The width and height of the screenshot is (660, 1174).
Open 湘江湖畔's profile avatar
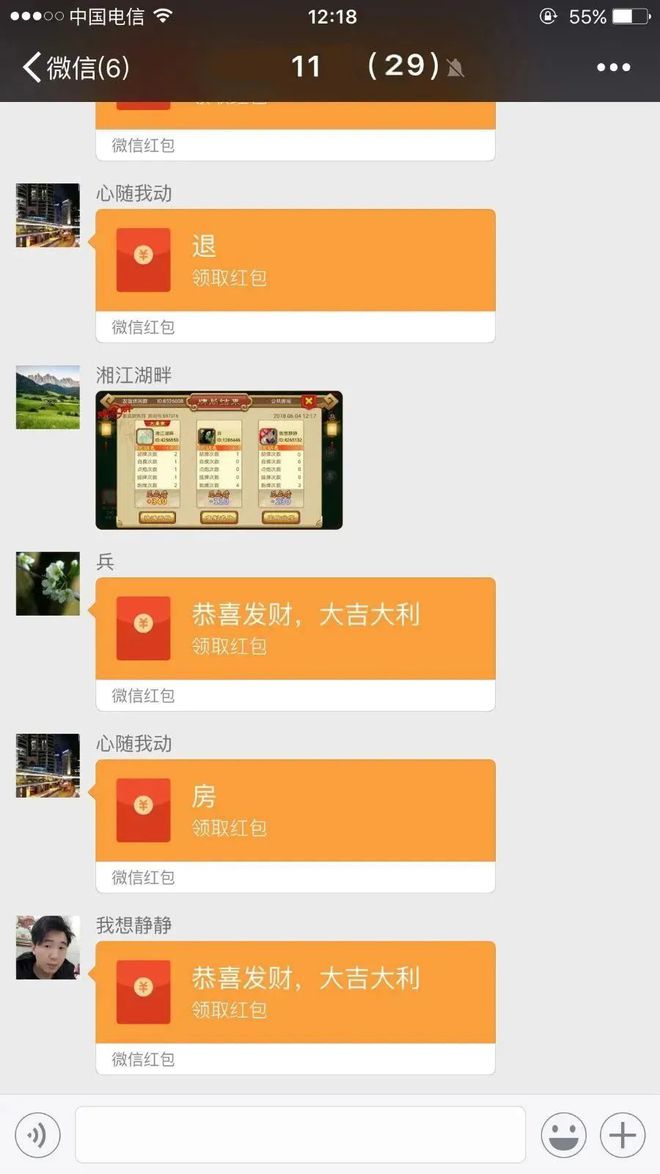pyautogui.click(x=48, y=397)
